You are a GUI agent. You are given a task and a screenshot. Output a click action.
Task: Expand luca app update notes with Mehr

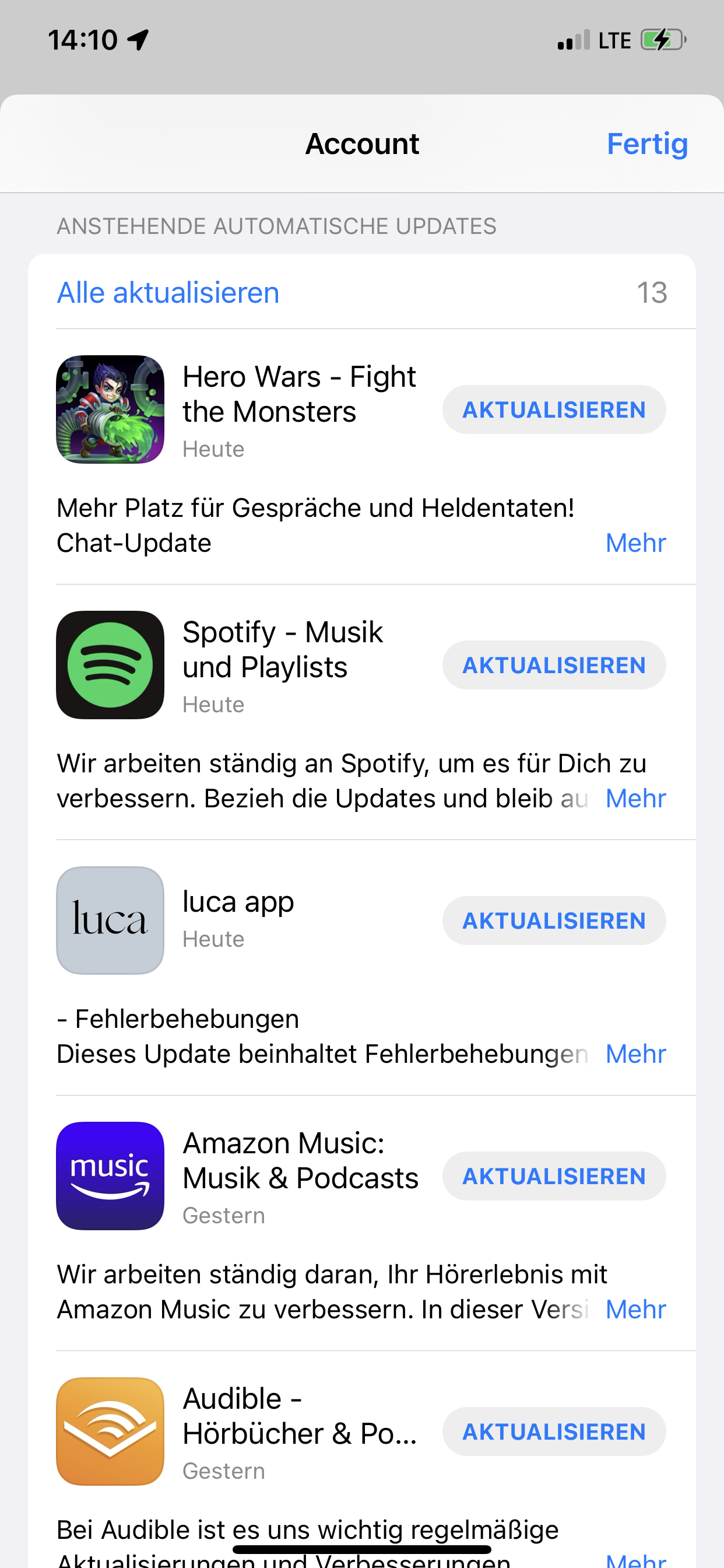pos(635,1054)
